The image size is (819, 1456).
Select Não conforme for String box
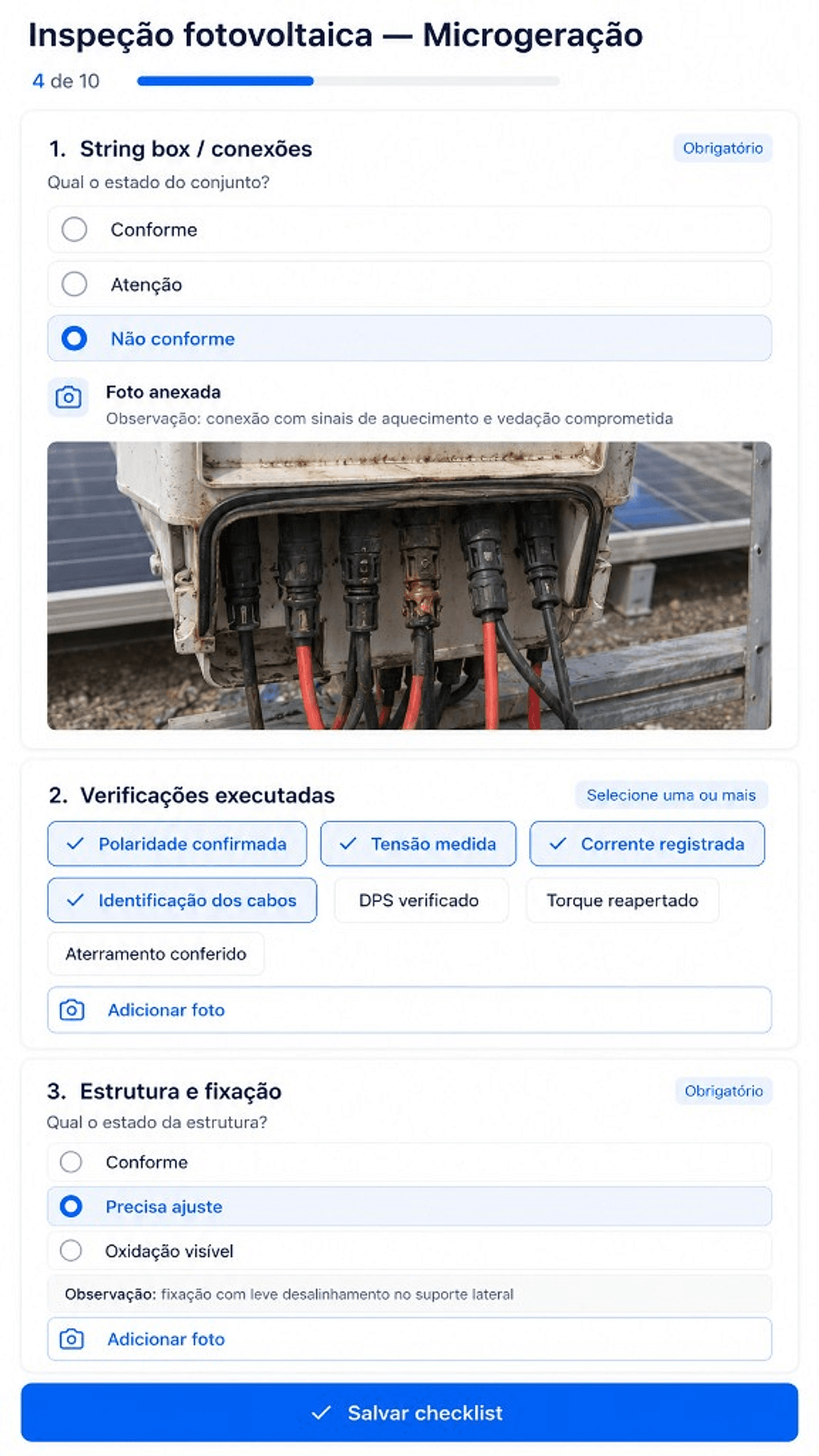click(409, 338)
